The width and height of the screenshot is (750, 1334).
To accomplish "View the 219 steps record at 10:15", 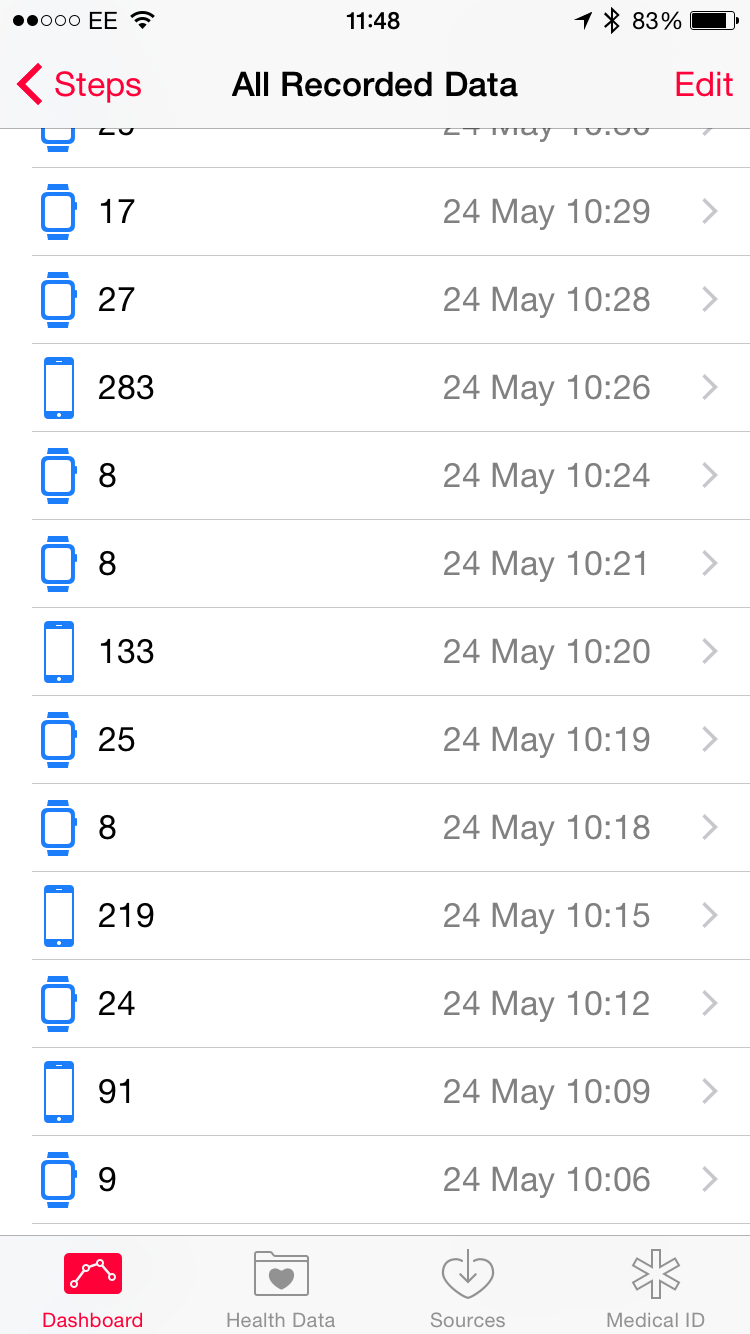I will [x=375, y=916].
